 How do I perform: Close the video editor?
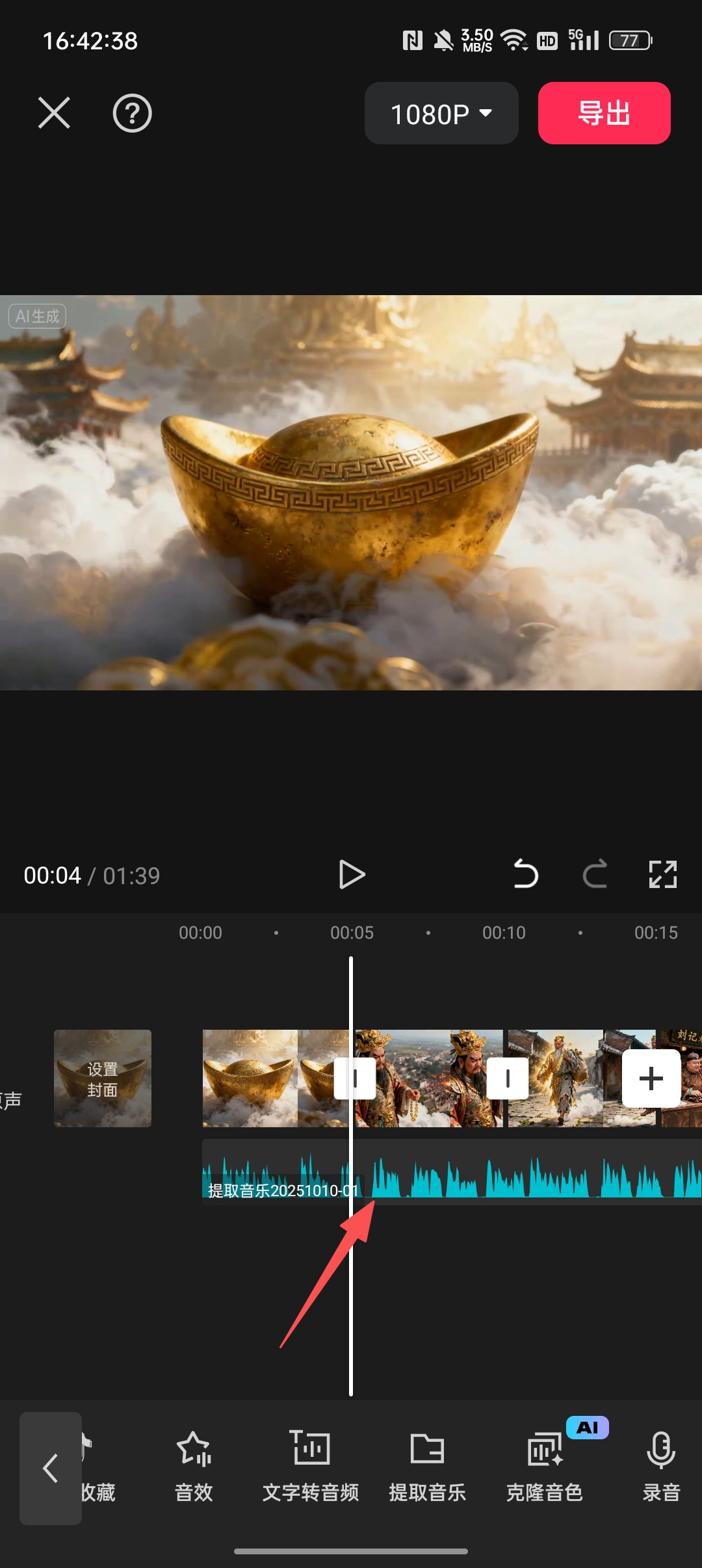(54, 113)
